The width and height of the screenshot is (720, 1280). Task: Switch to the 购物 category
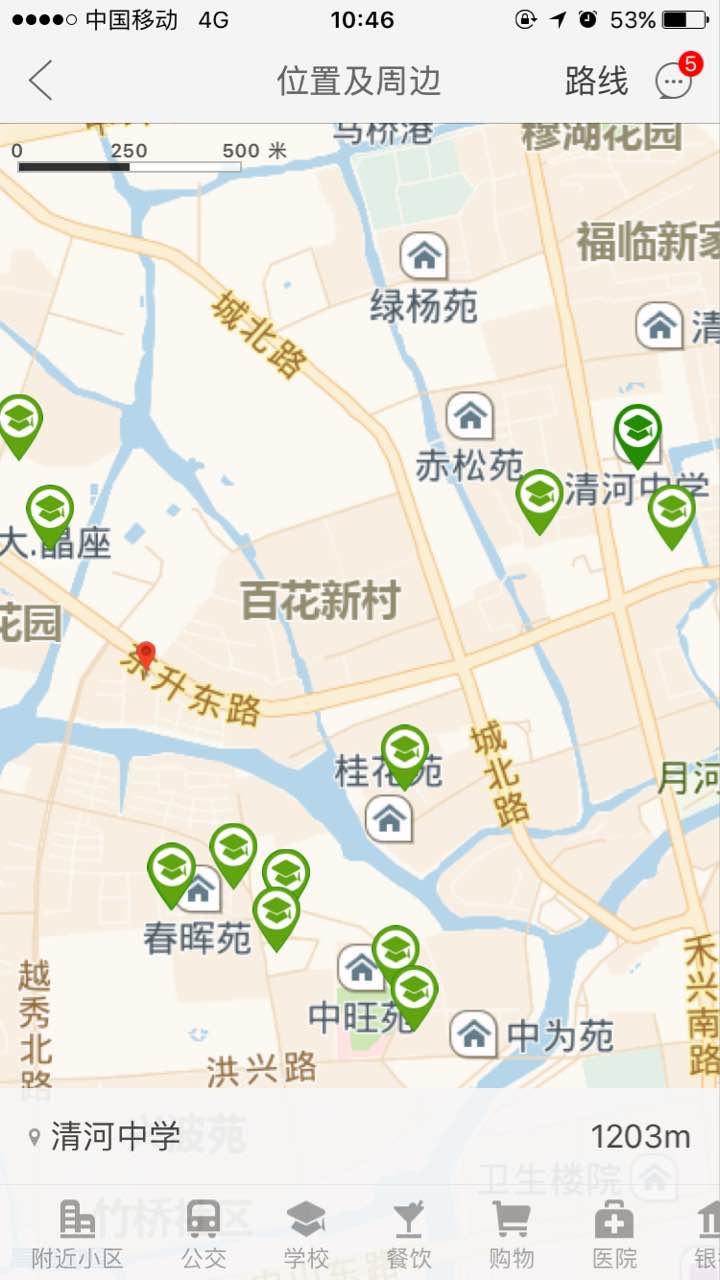(511, 1235)
